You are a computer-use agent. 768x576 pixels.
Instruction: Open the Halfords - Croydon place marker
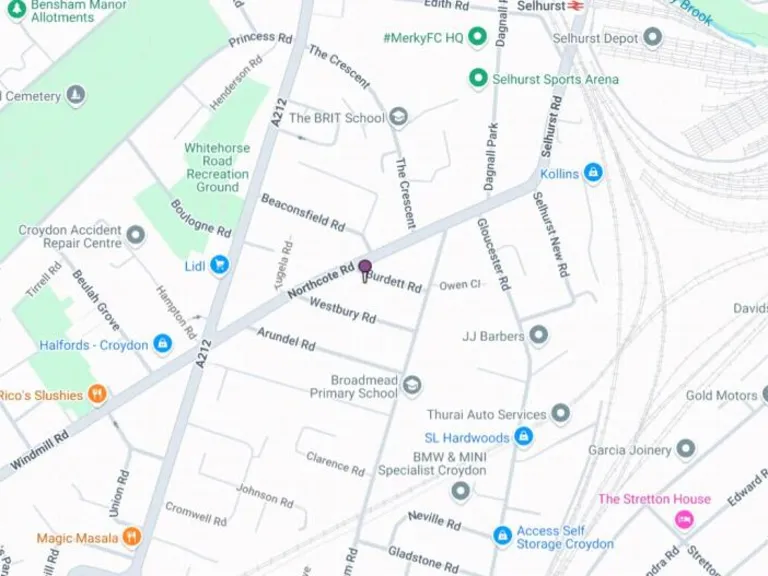pyautogui.click(x=162, y=344)
